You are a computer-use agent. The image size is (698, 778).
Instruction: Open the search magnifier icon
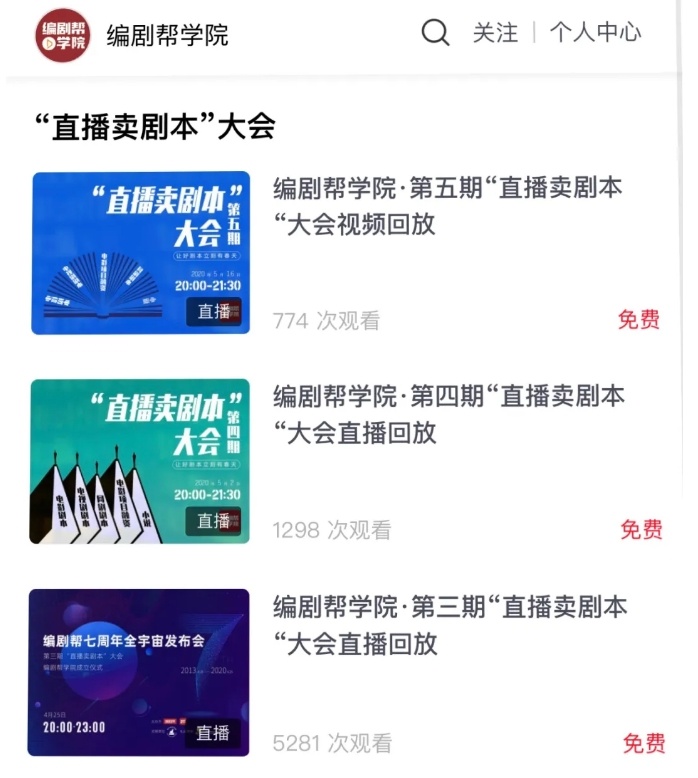435,33
